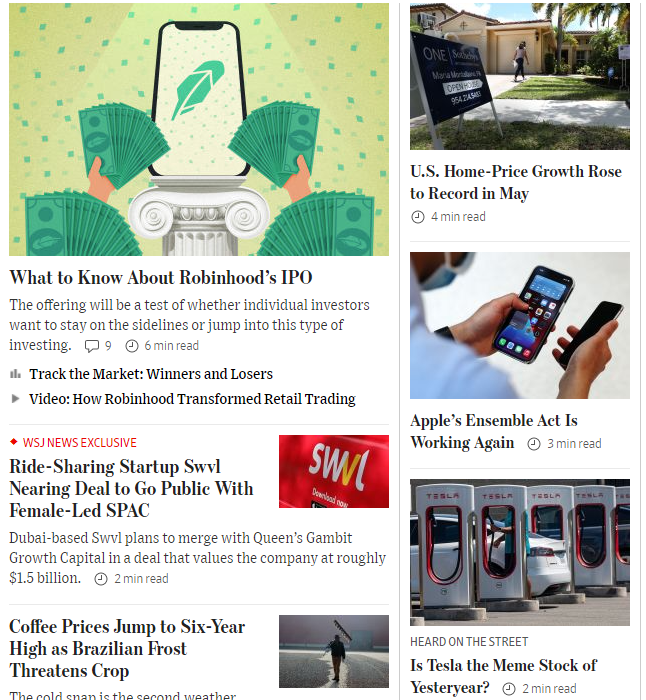646x700 pixels.
Task: Read 'What to Know About Robinhood's IPO'
Action: click(161, 277)
